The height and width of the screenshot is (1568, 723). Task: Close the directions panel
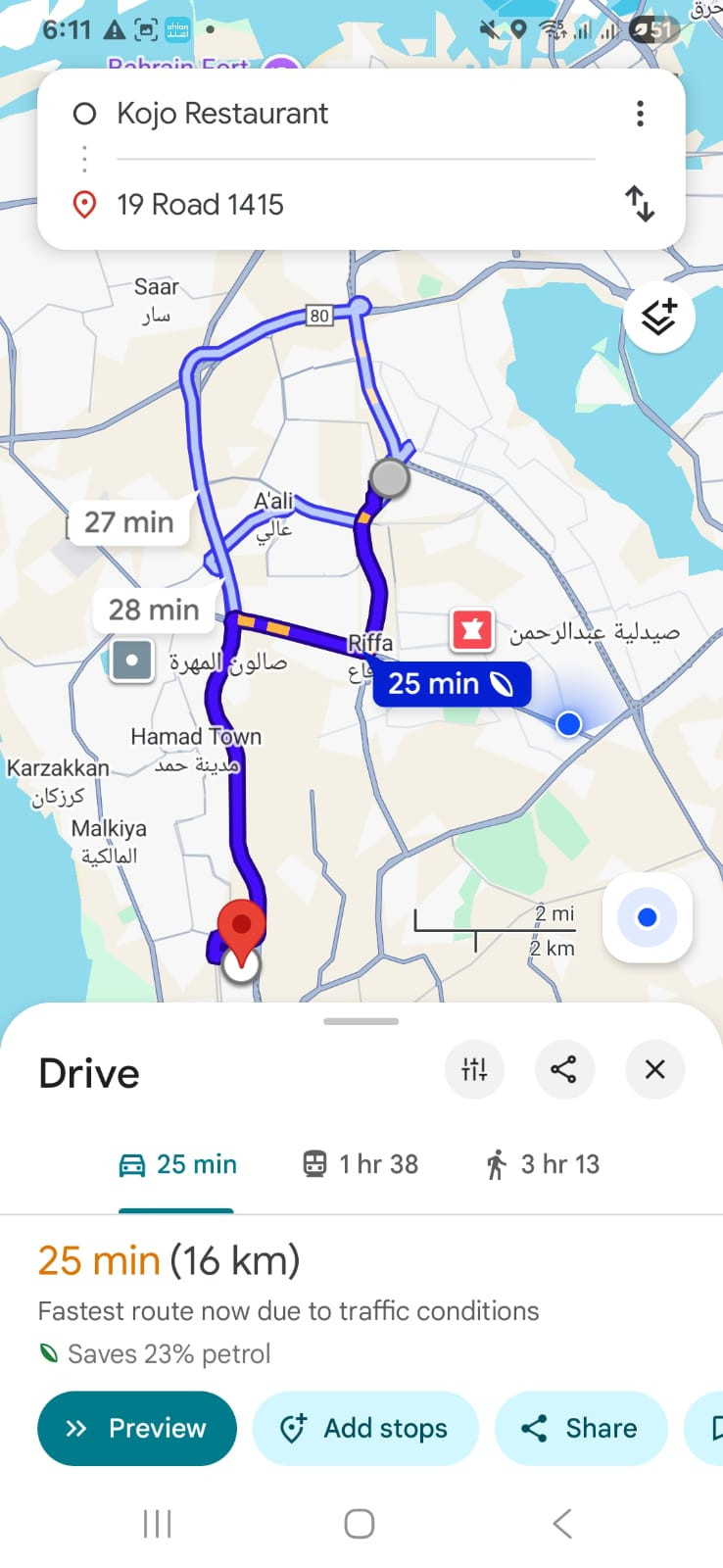point(654,1069)
